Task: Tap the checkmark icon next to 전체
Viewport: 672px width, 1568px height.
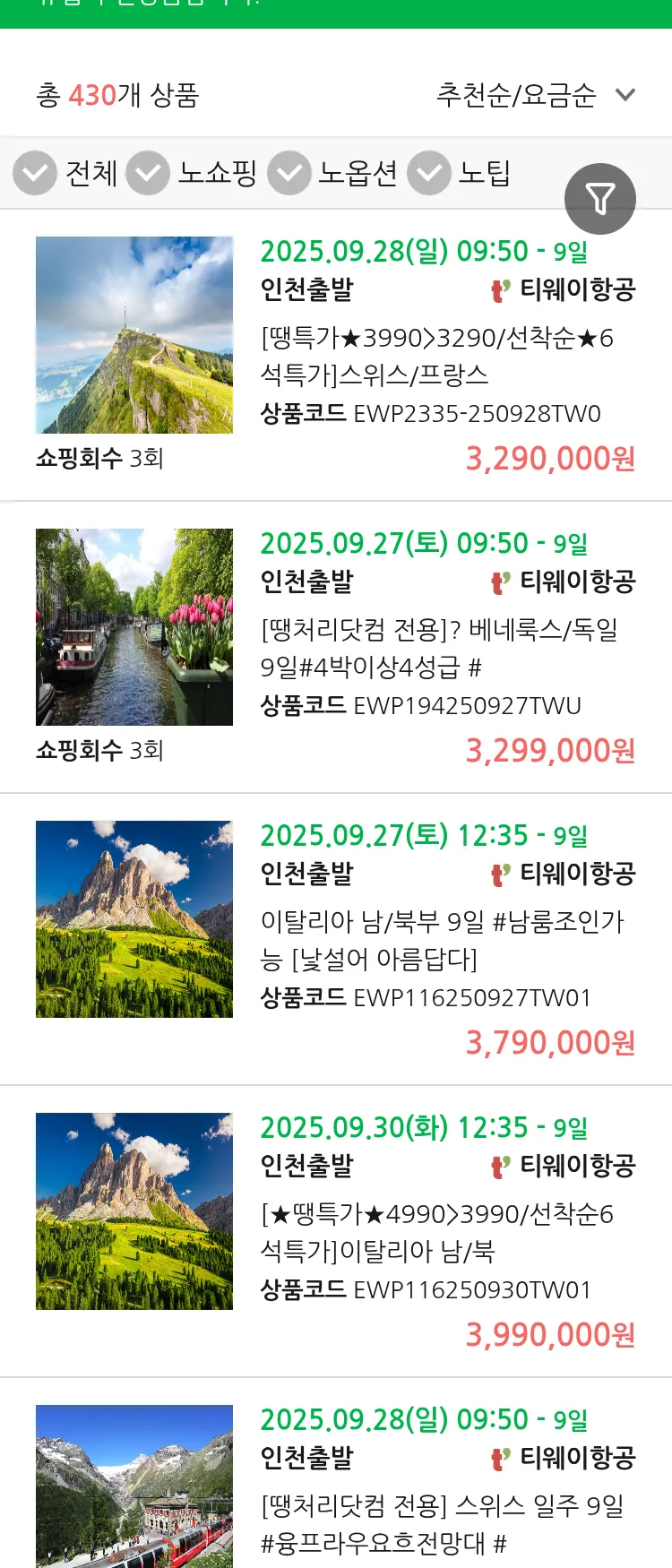Action: point(34,172)
